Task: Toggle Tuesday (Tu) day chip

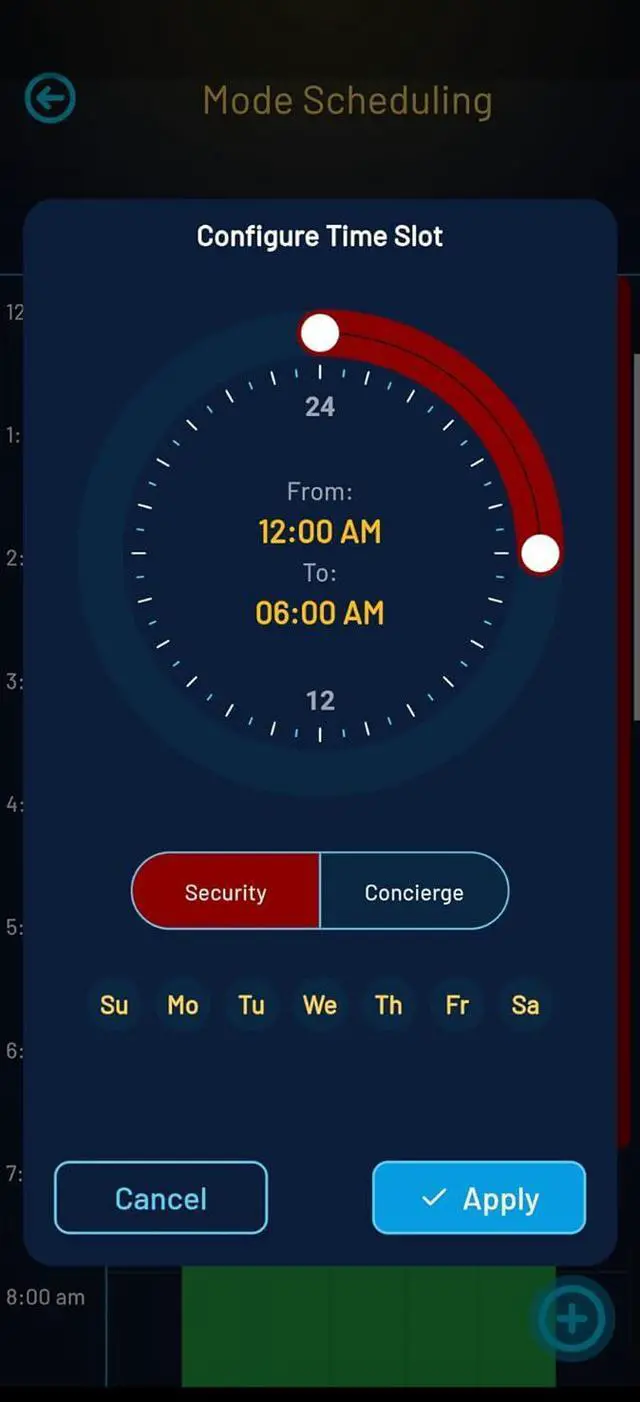Action: (x=251, y=1005)
